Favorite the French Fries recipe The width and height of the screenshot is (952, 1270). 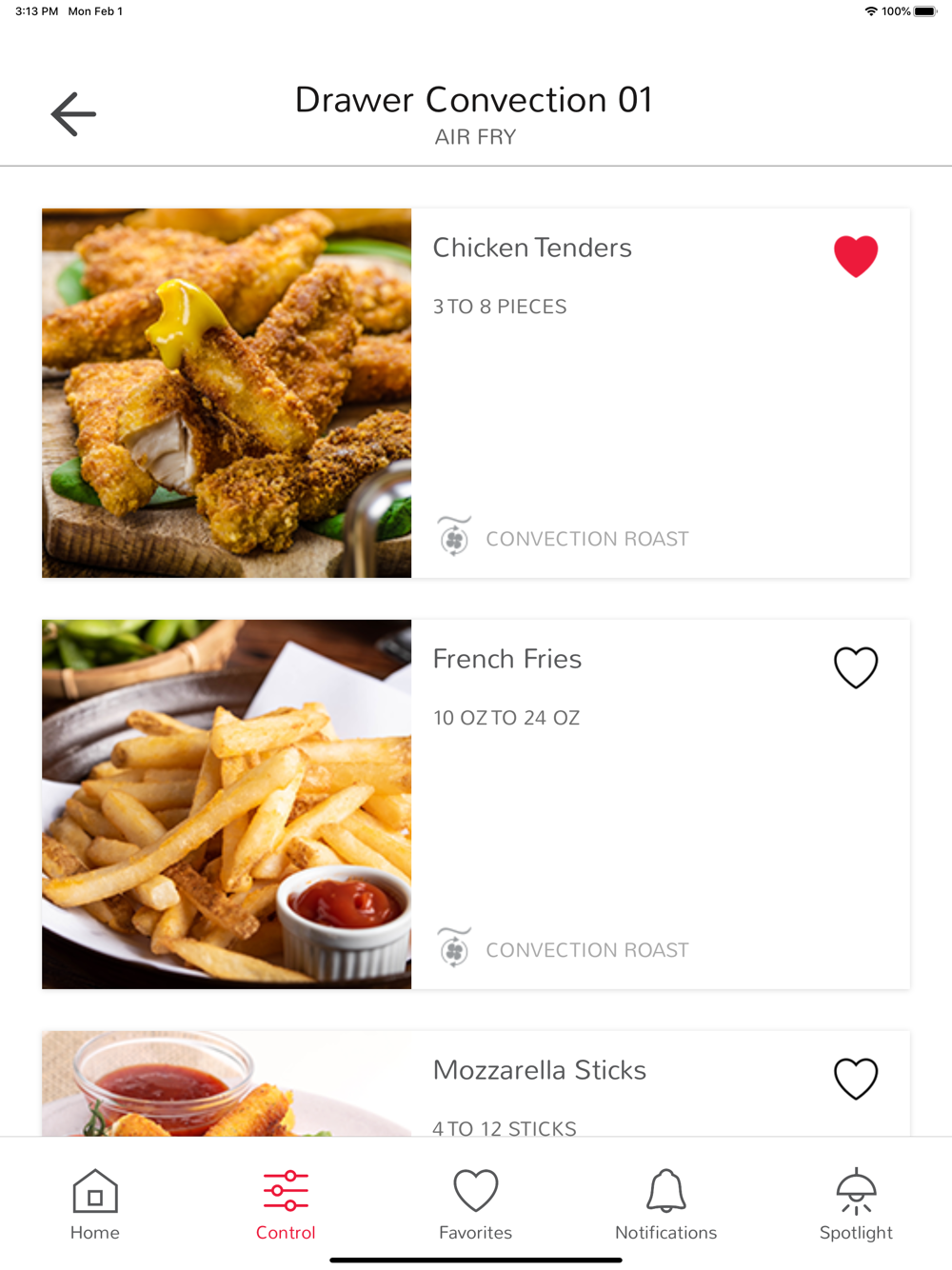click(x=855, y=667)
